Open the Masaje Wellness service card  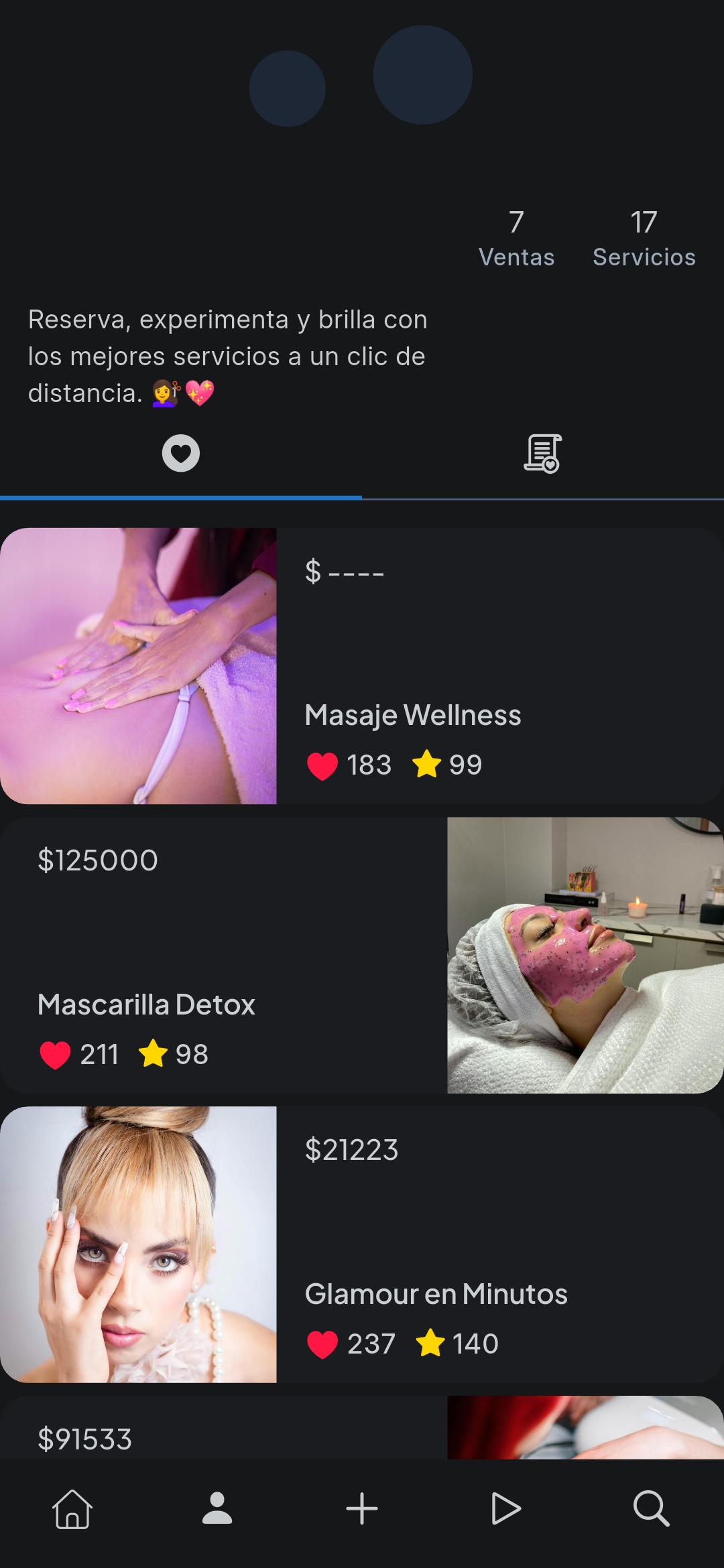413,714
